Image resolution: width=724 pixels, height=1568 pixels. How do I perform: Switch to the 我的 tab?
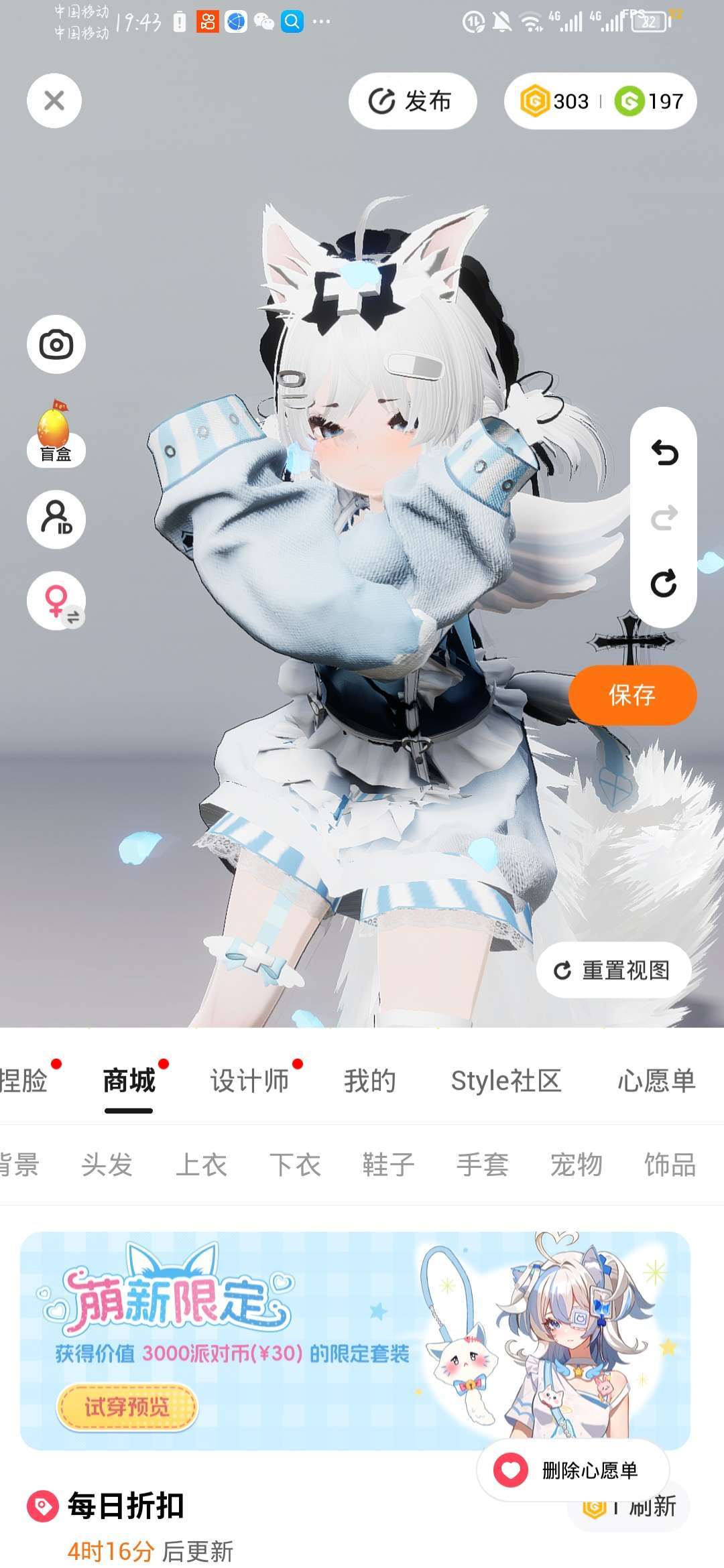click(x=369, y=1081)
